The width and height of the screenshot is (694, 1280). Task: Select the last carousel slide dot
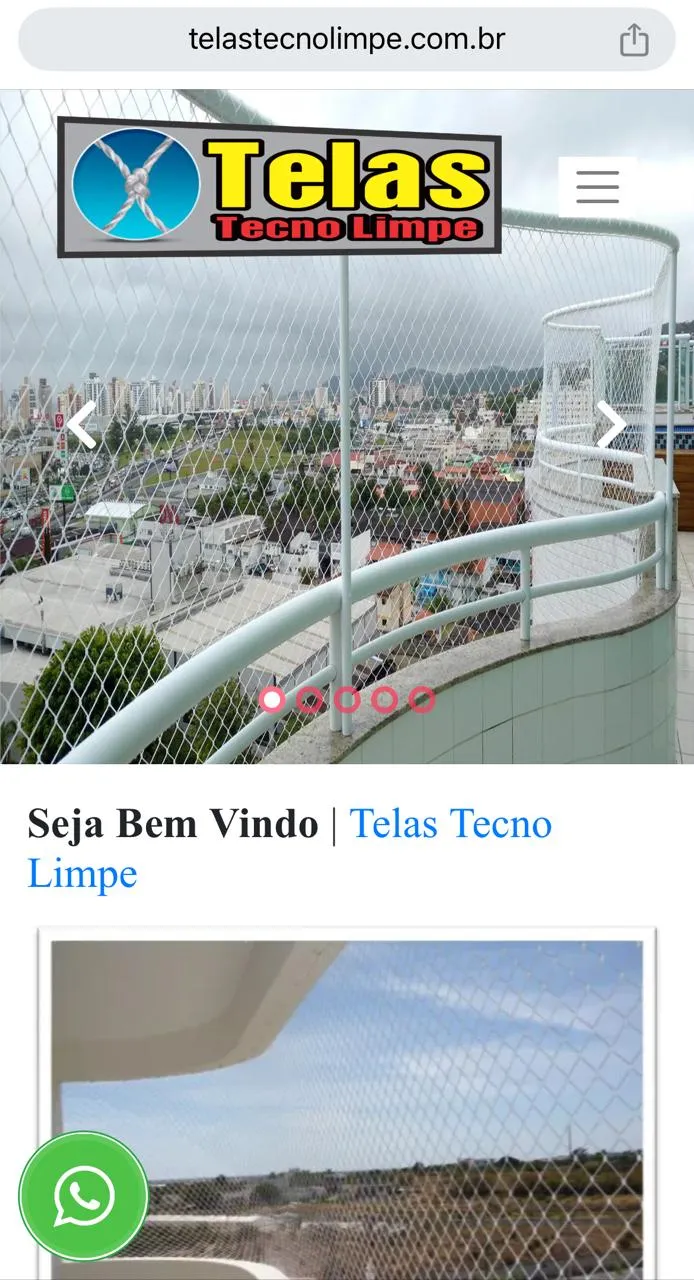pos(422,699)
